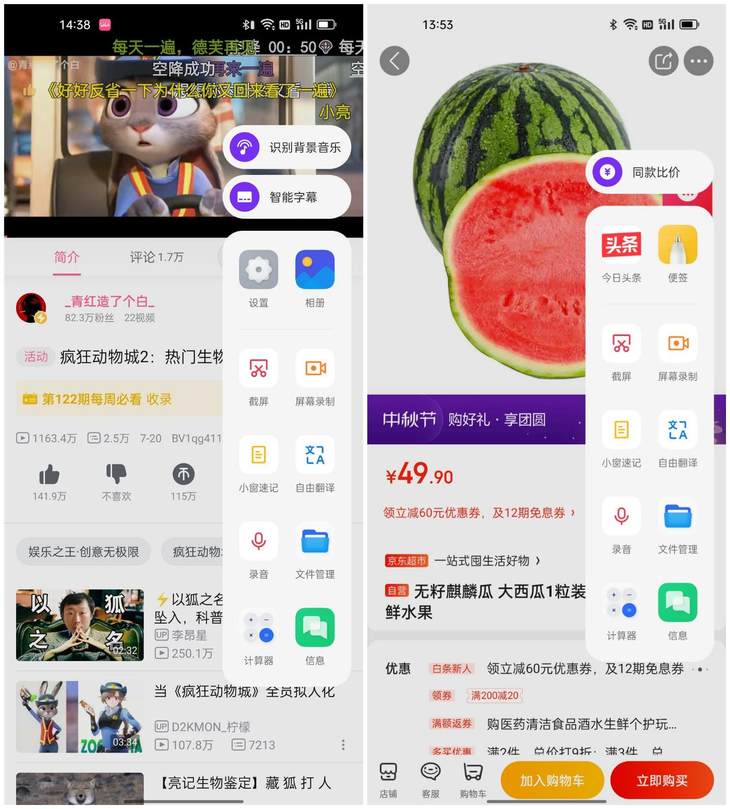Go back from the watermelon product page

(395, 61)
